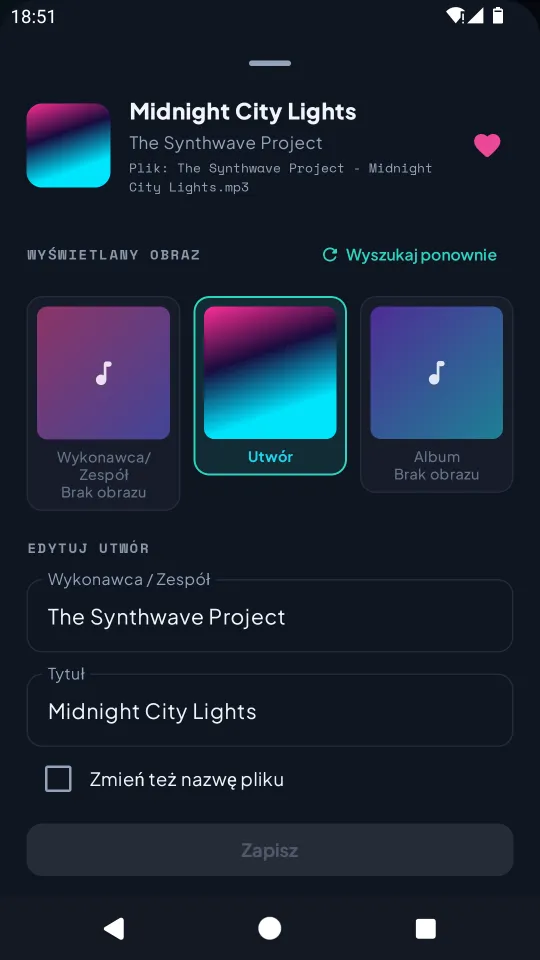Go back using the system back button
Viewport: 540px width, 960px height.
pyautogui.click(x=114, y=928)
